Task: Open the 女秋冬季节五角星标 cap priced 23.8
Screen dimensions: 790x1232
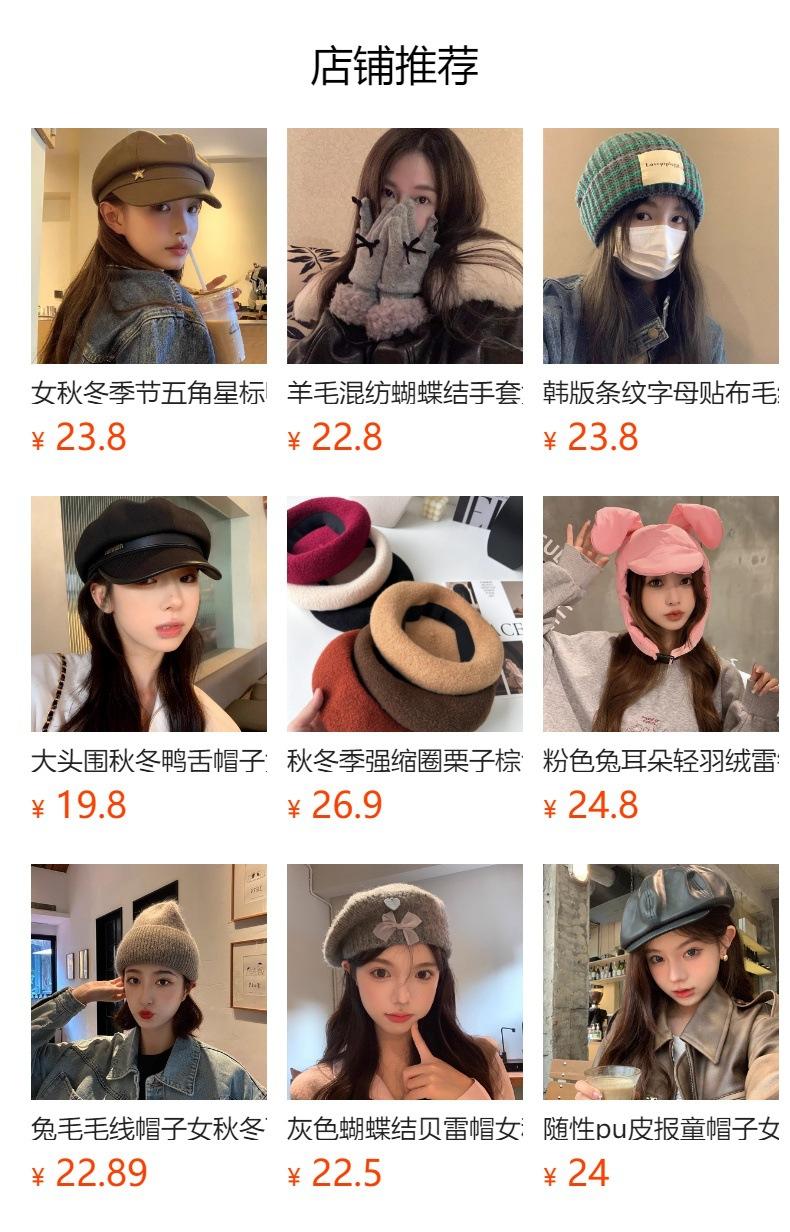Action: 149,292
